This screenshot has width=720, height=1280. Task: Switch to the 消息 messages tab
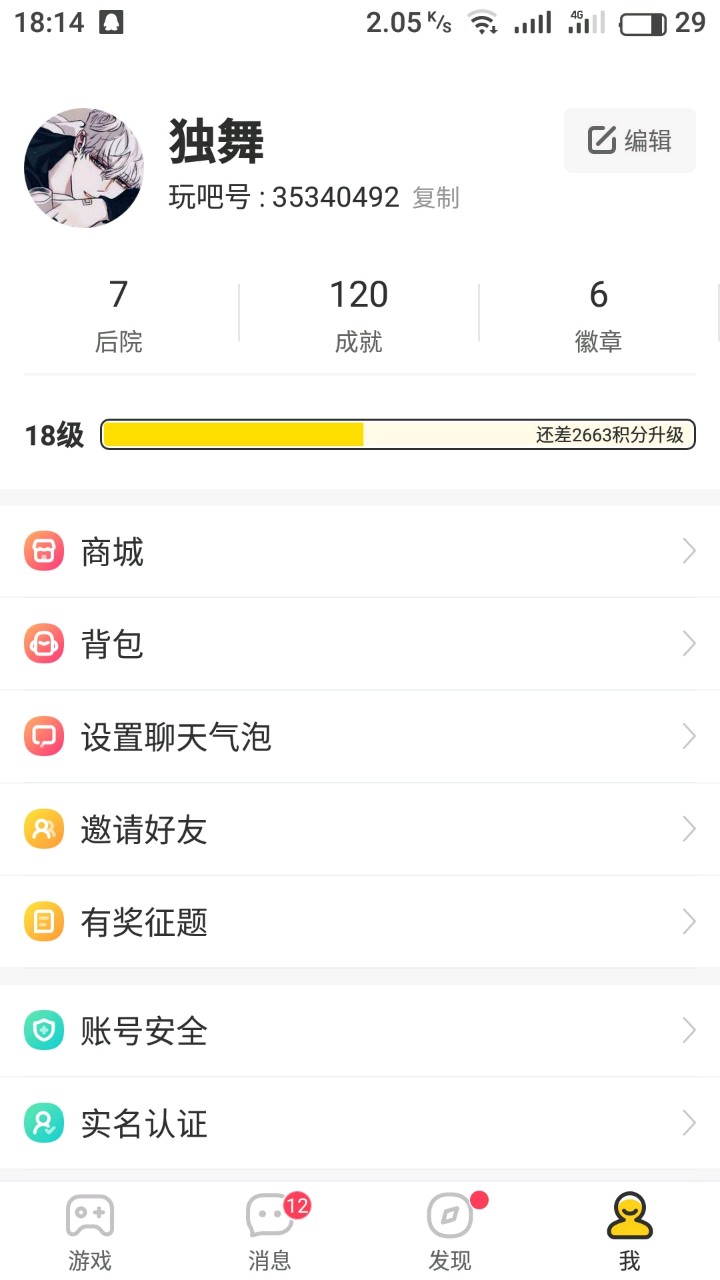pos(270,1232)
